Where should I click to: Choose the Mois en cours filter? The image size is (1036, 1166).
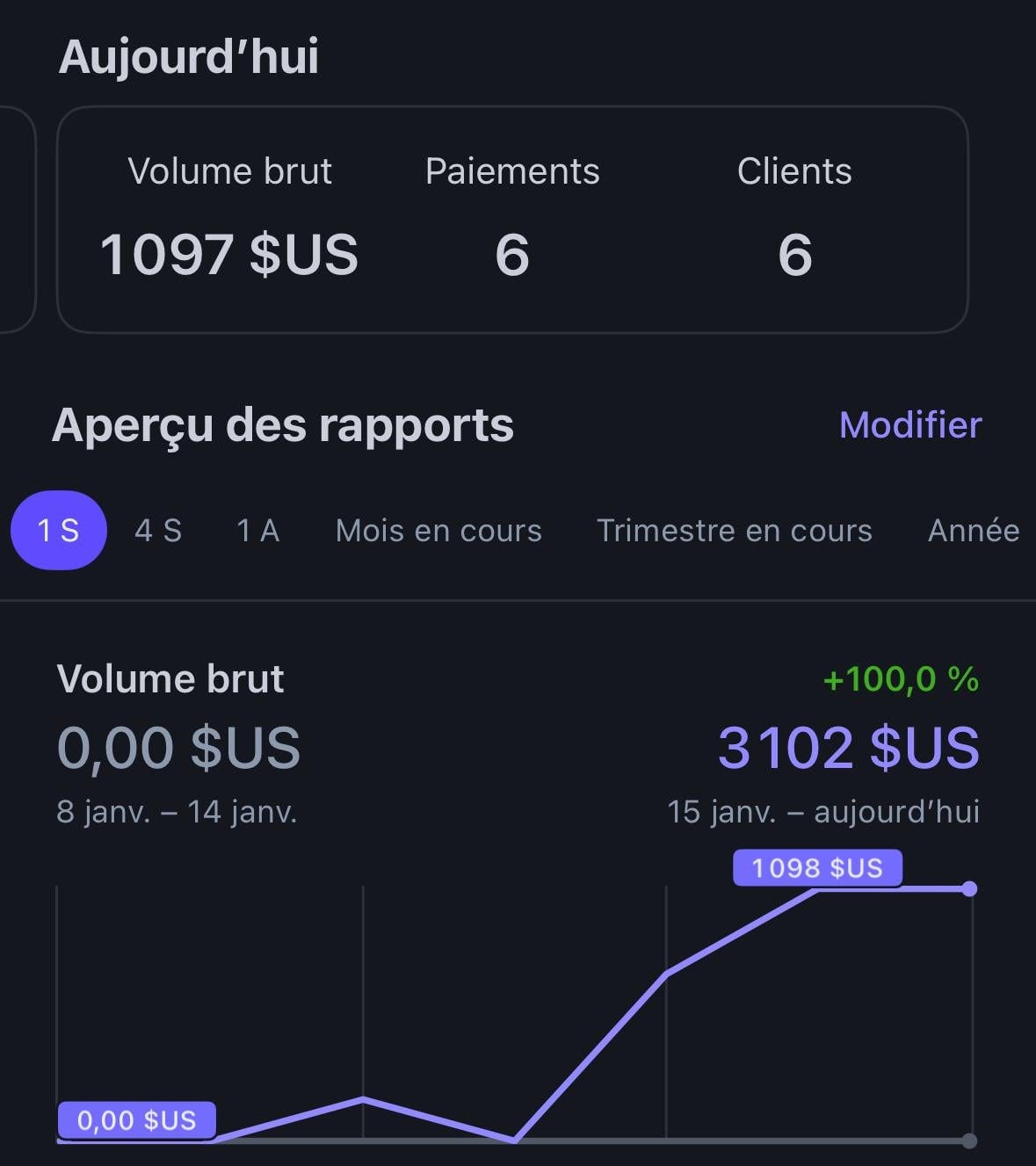(437, 530)
